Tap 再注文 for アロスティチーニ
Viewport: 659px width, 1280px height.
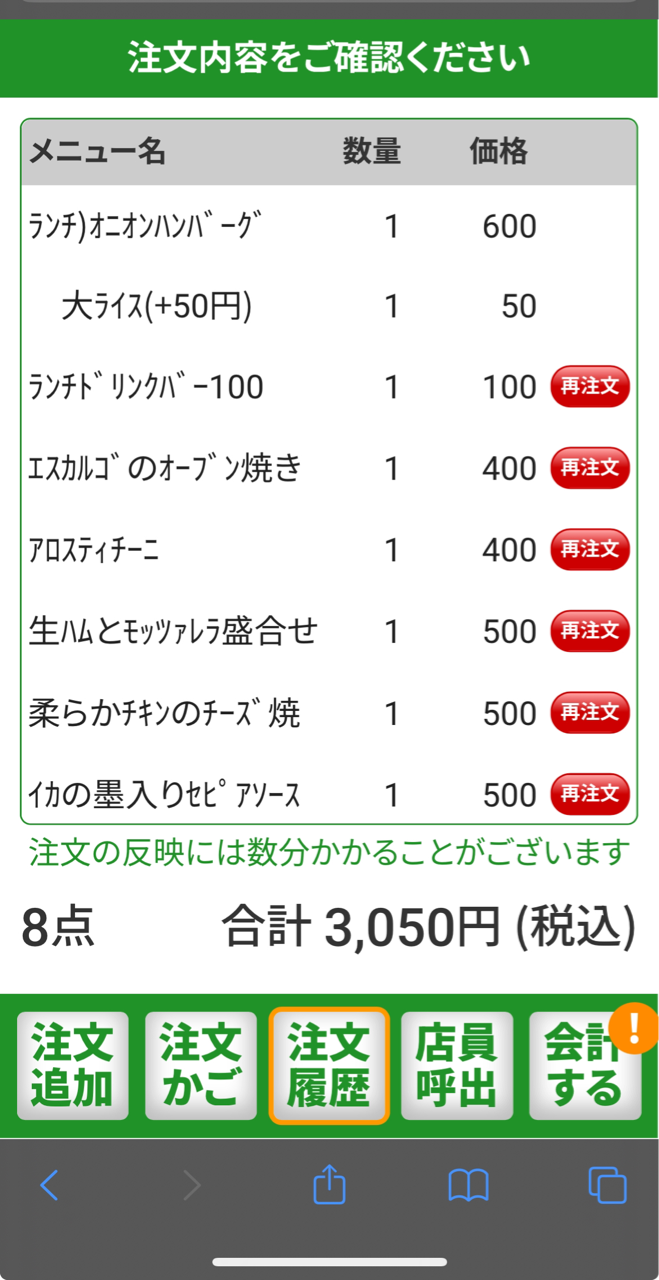(590, 549)
